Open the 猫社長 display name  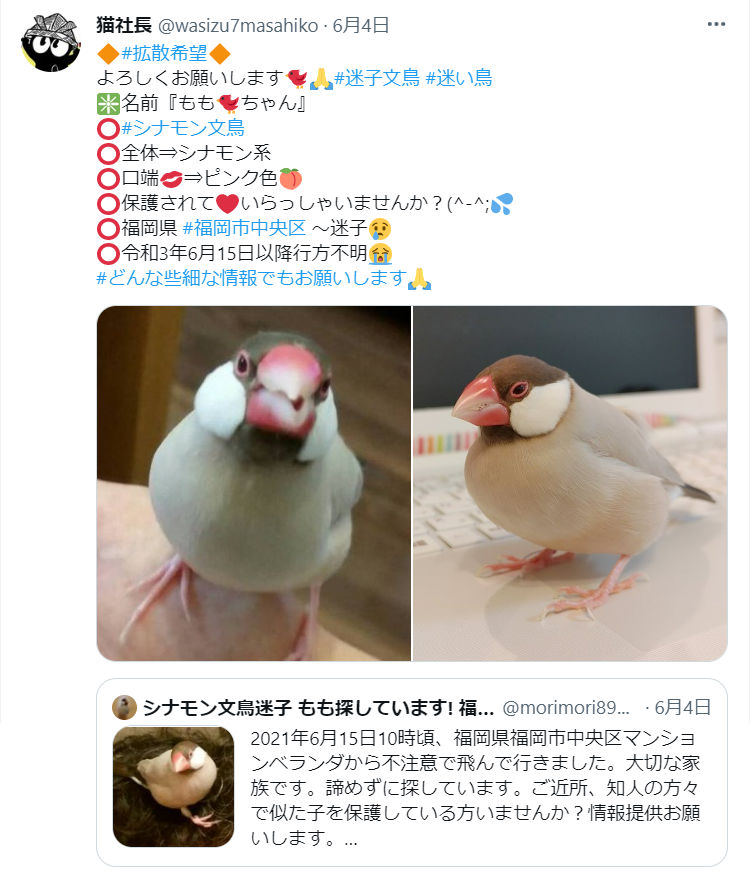pyautogui.click(x=124, y=25)
